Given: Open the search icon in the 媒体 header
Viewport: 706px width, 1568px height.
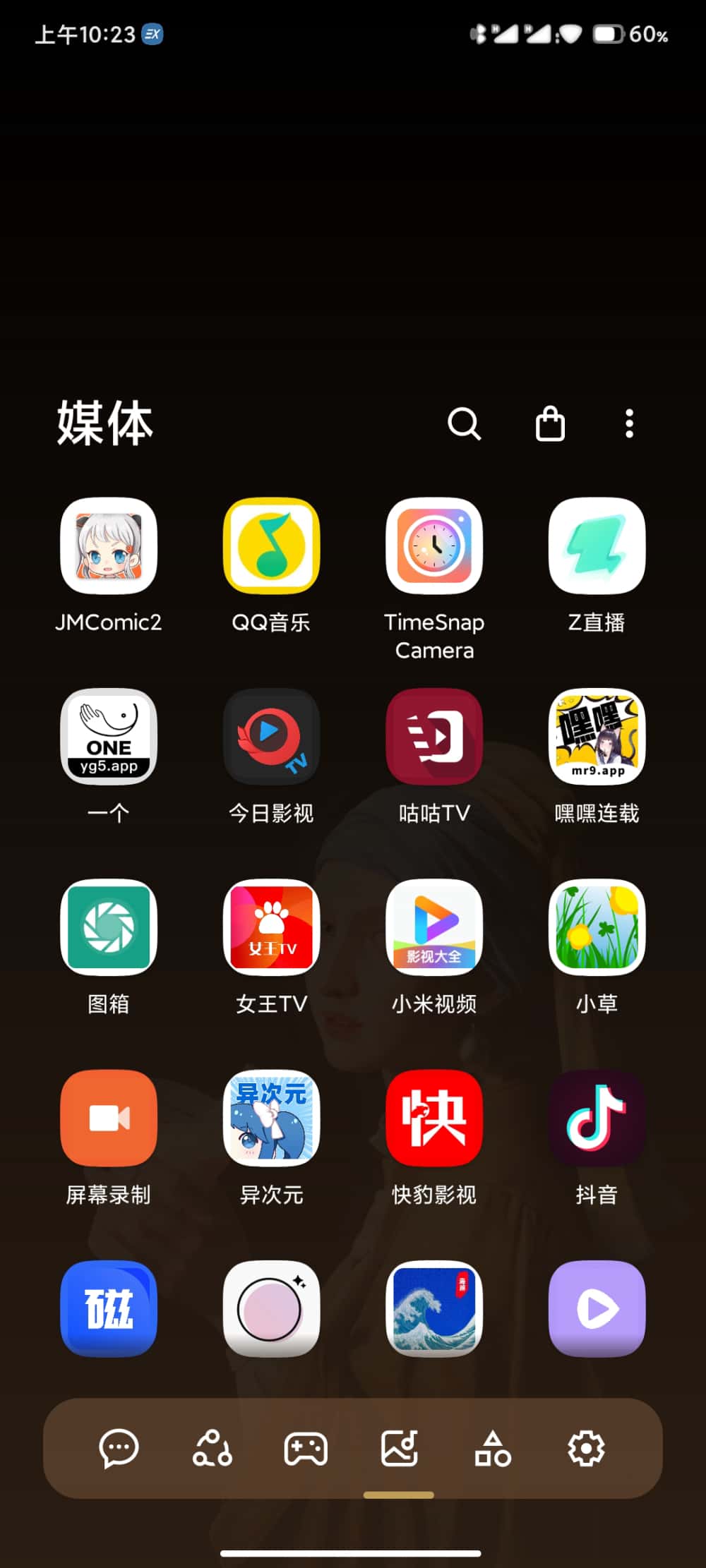Looking at the screenshot, I should tap(464, 423).
